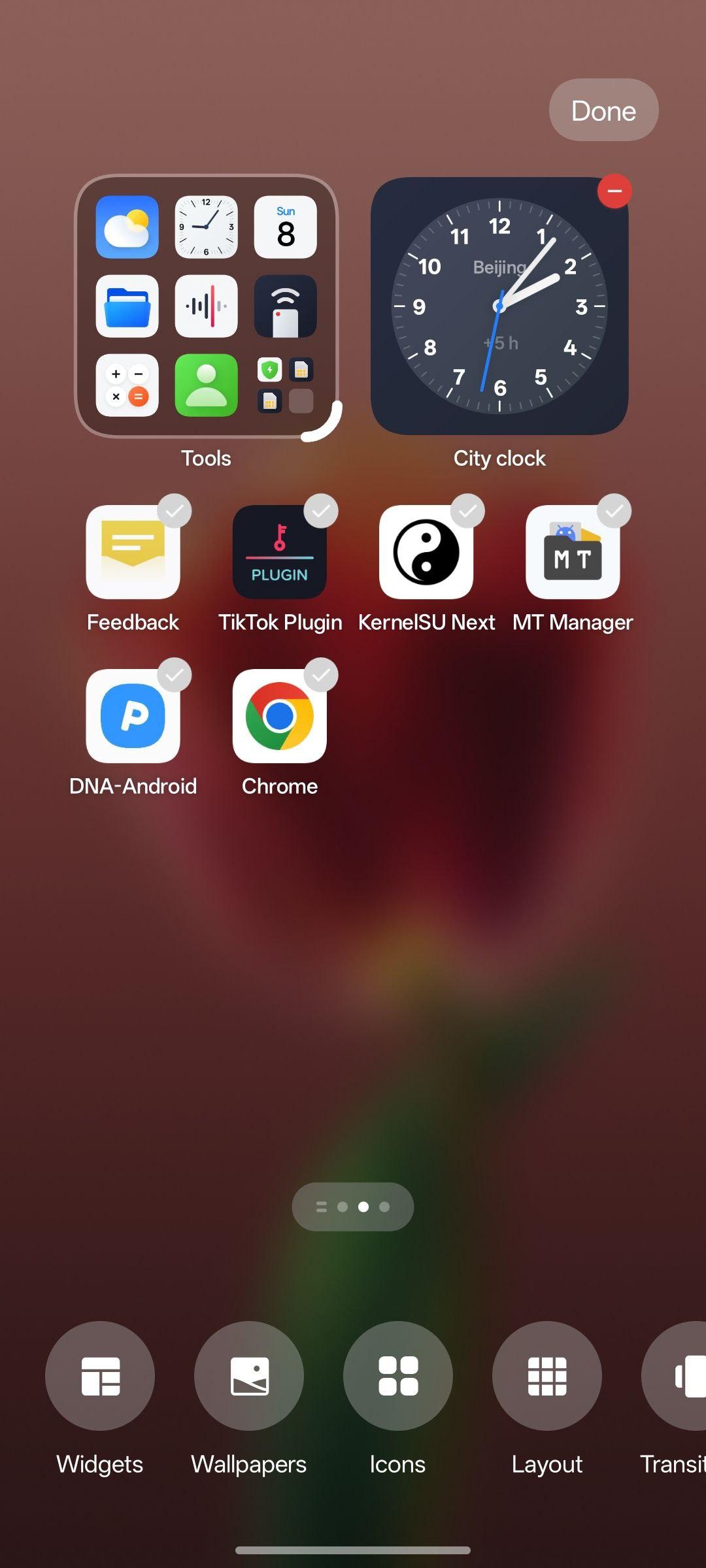Tap the home screen page indicator
The height and width of the screenshot is (1568, 706).
click(x=353, y=1207)
